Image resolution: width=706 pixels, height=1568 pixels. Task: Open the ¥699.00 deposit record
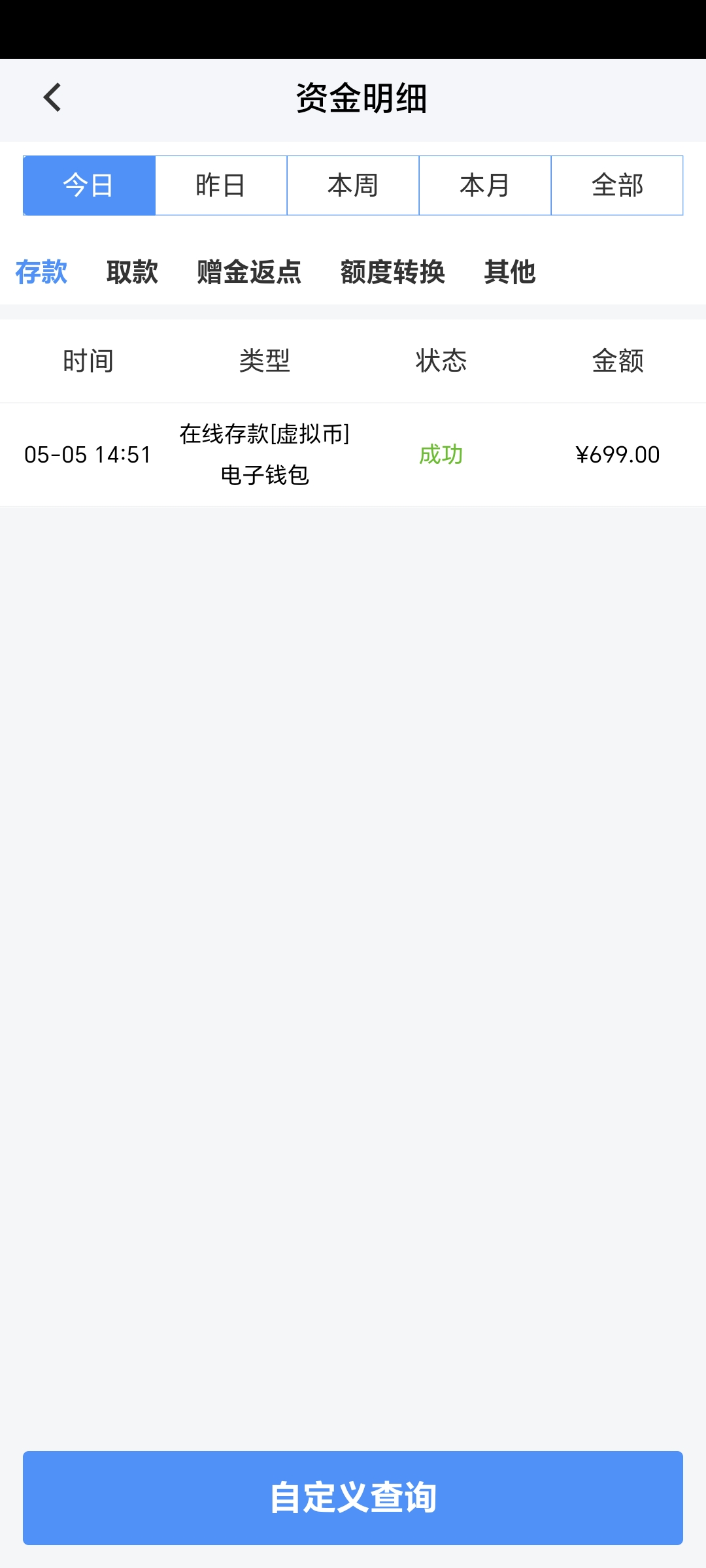click(x=353, y=455)
